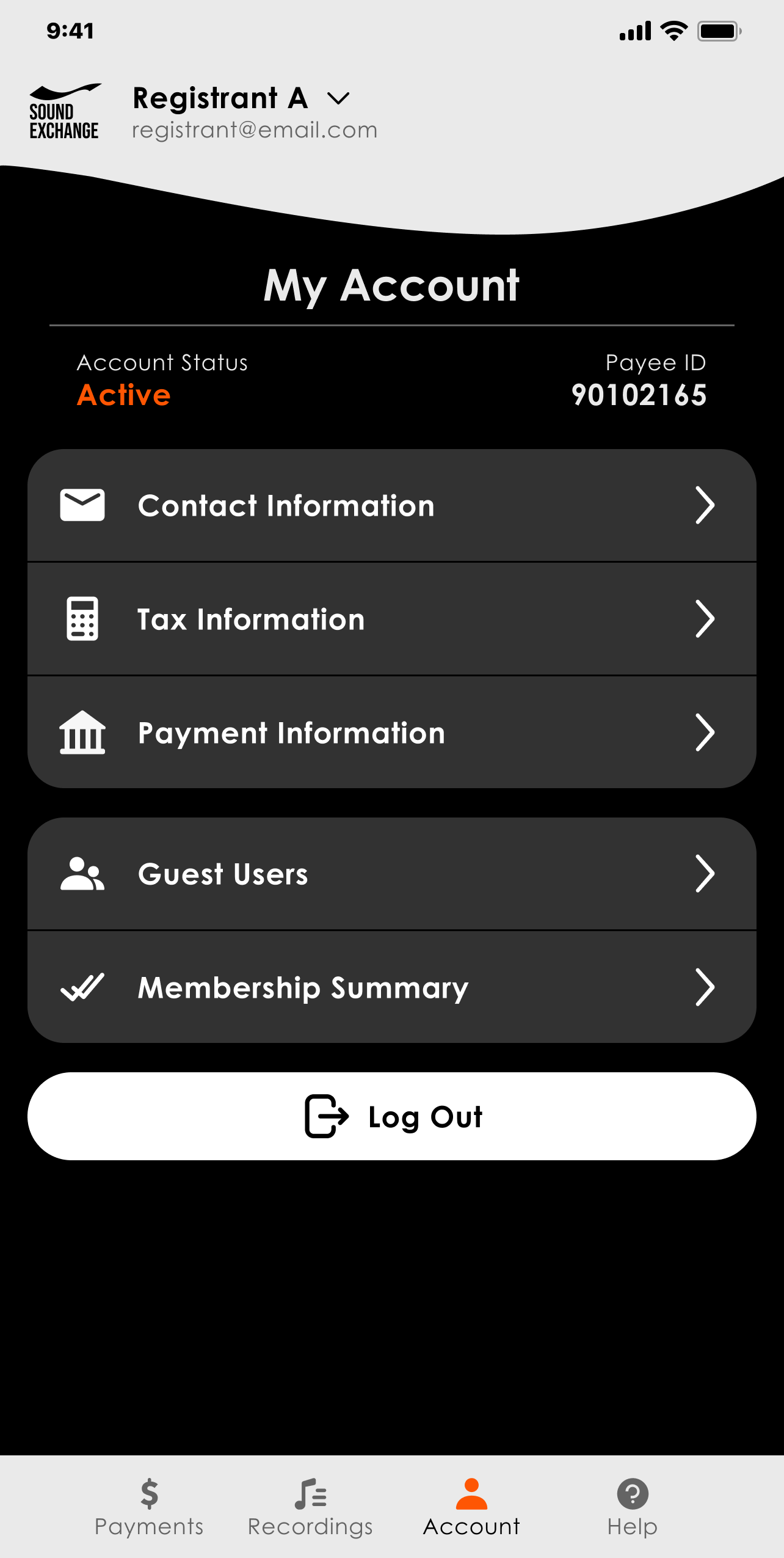Switch to the Payments tab
Screen dimensions: 784x1558
pos(149,1507)
